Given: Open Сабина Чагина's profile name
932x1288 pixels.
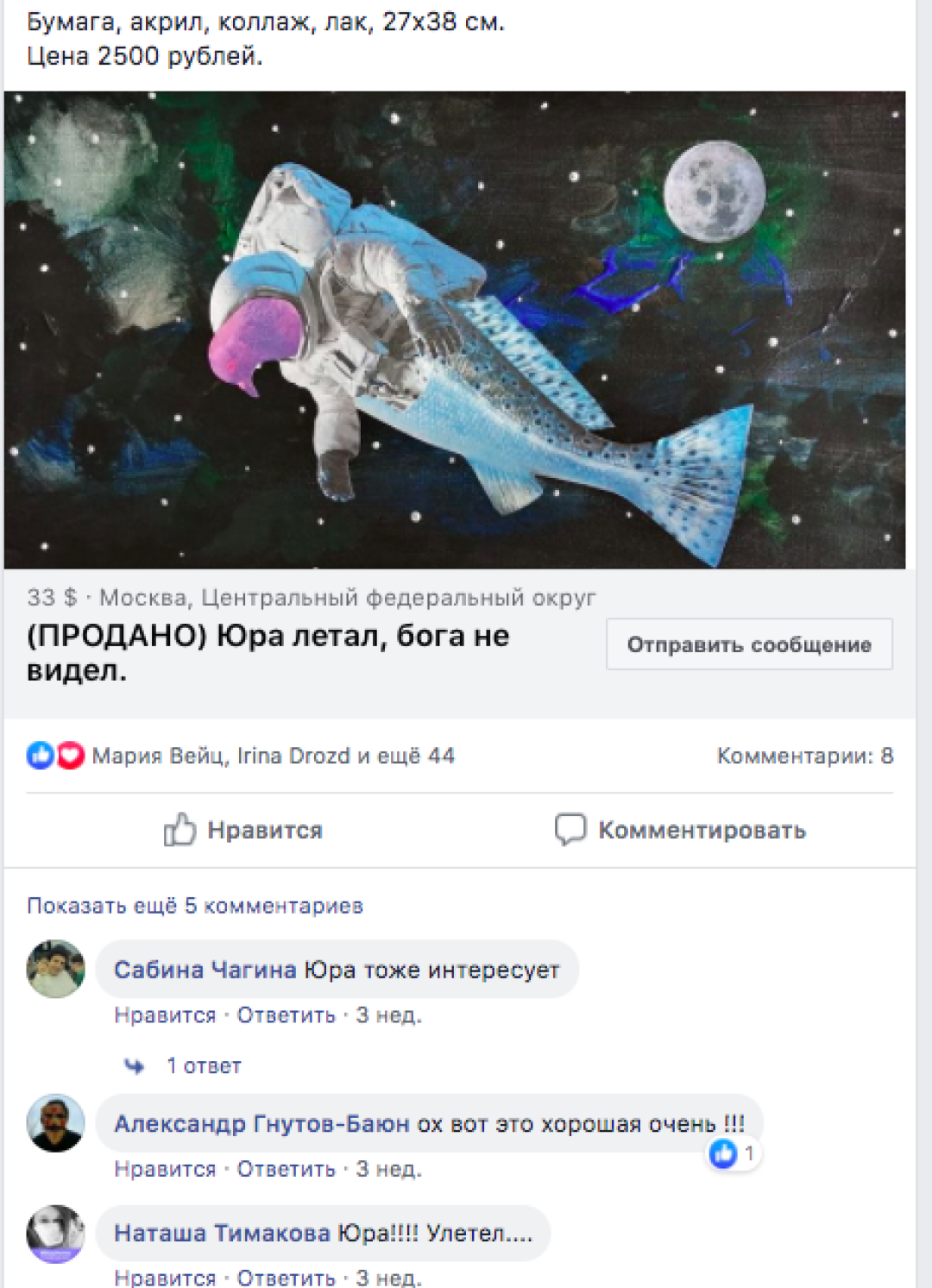Looking at the screenshot, I should 205,970.
